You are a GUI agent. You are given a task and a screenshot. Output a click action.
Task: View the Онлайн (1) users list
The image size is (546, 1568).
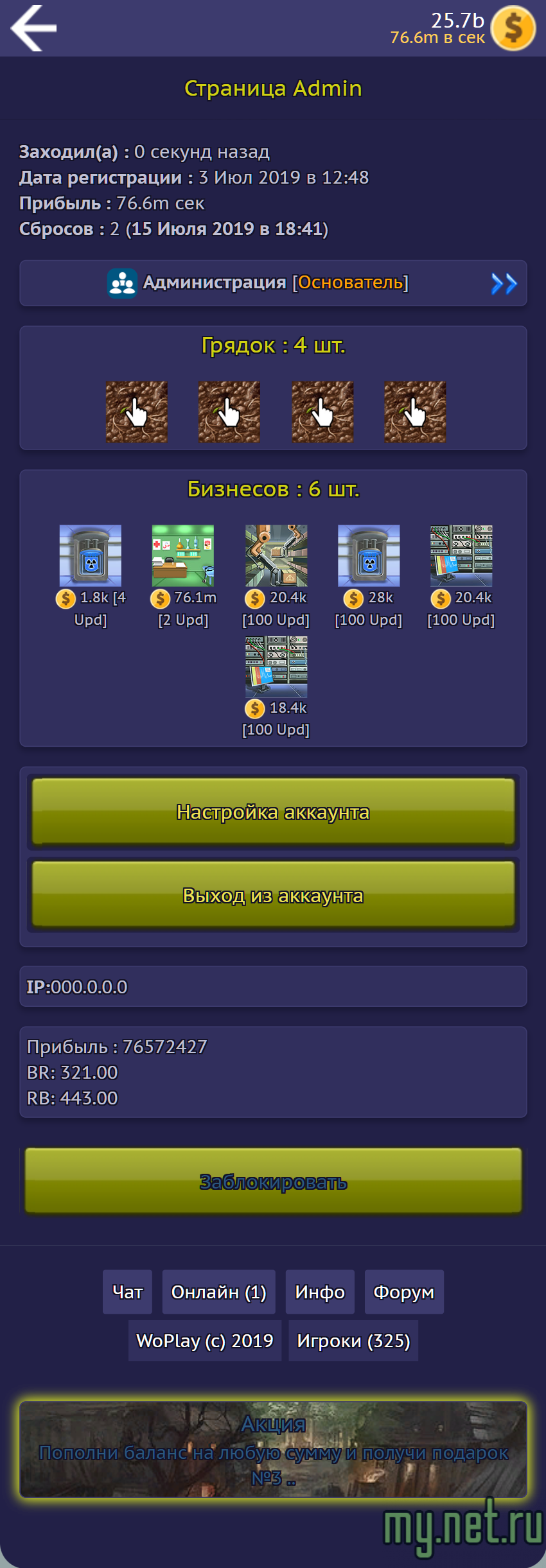[218, 1292]
